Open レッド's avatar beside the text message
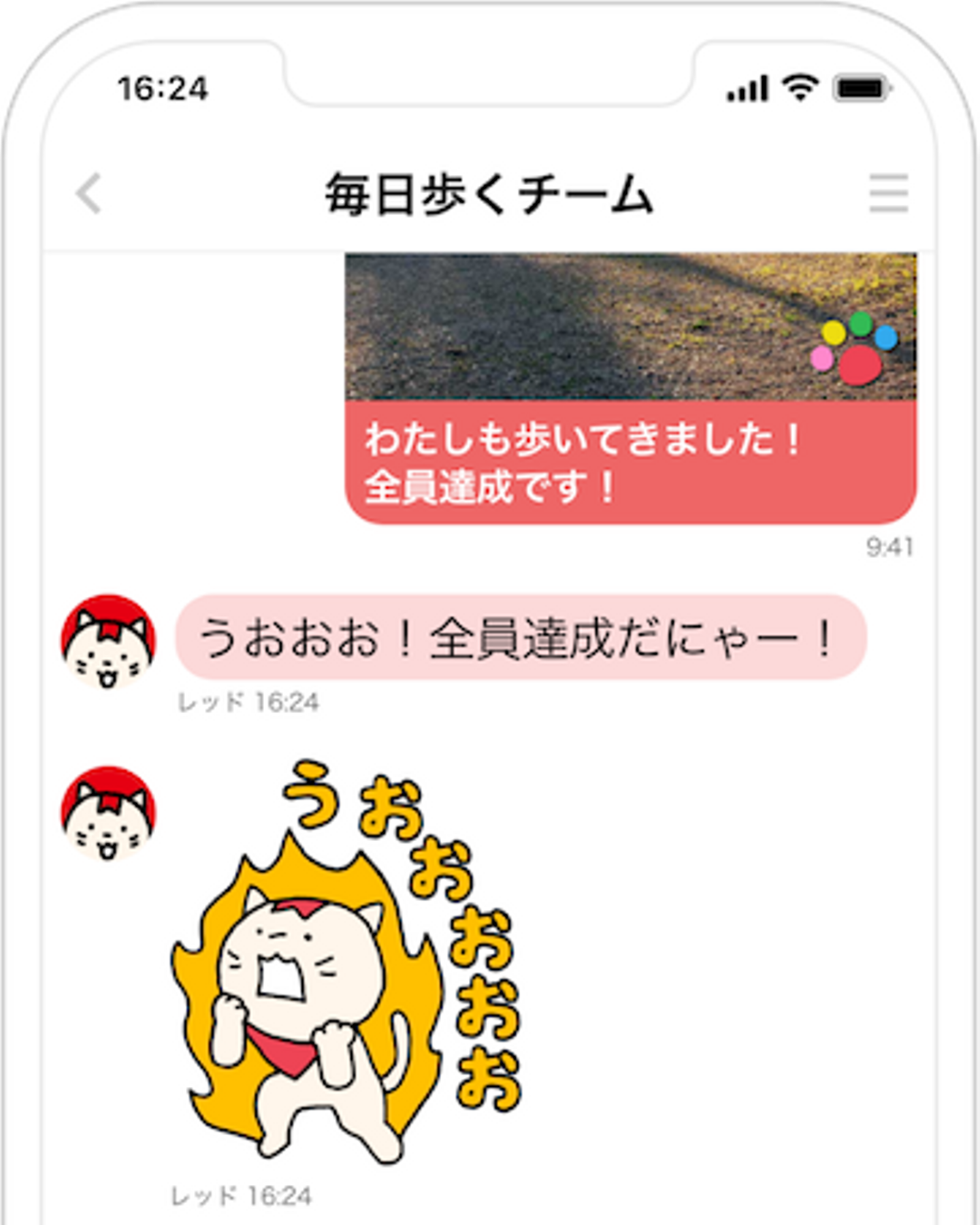Screen dimensions: 980x1225 coord(109,642)
